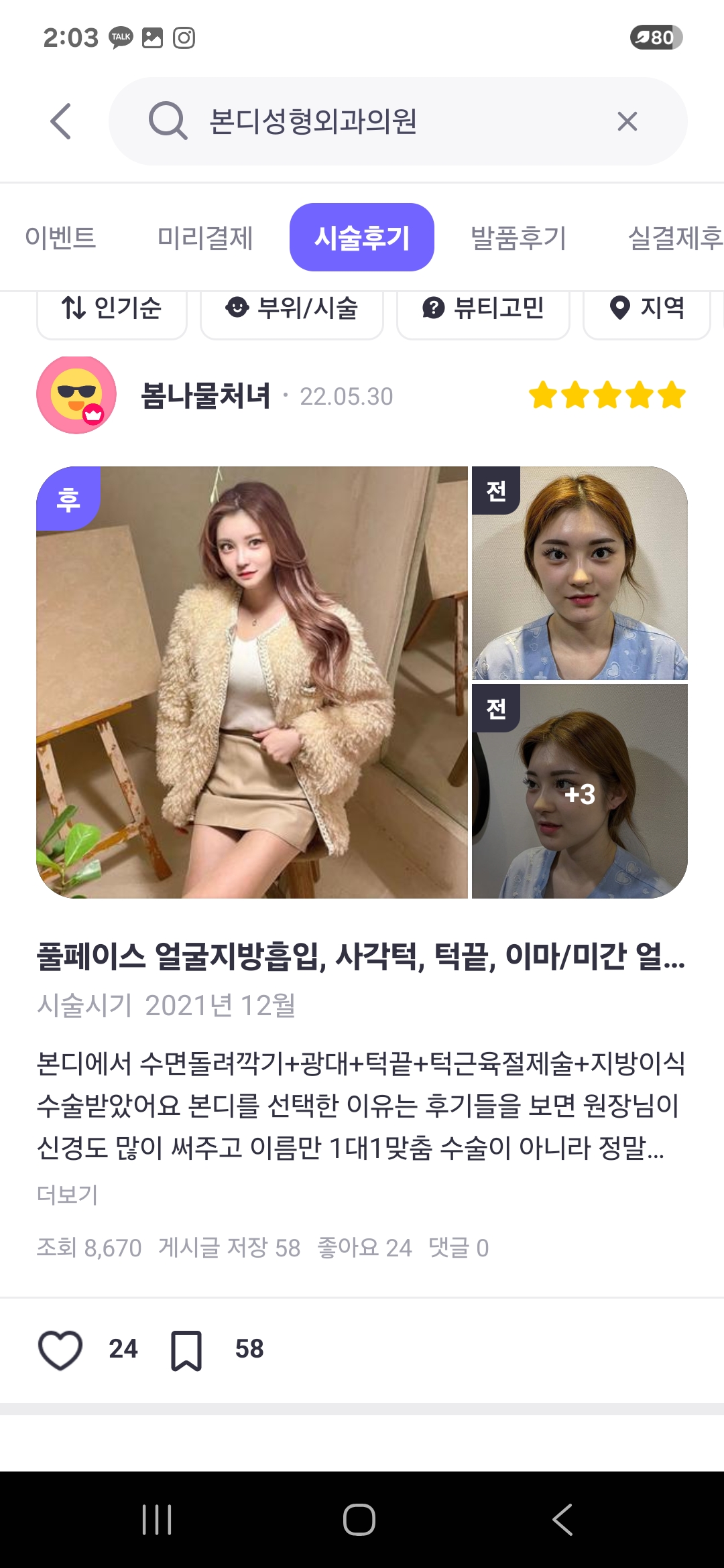Tap the search field with 본디성형외과의원
Viewport: 724px width, 1568px height.
click(x=398, y=121)
